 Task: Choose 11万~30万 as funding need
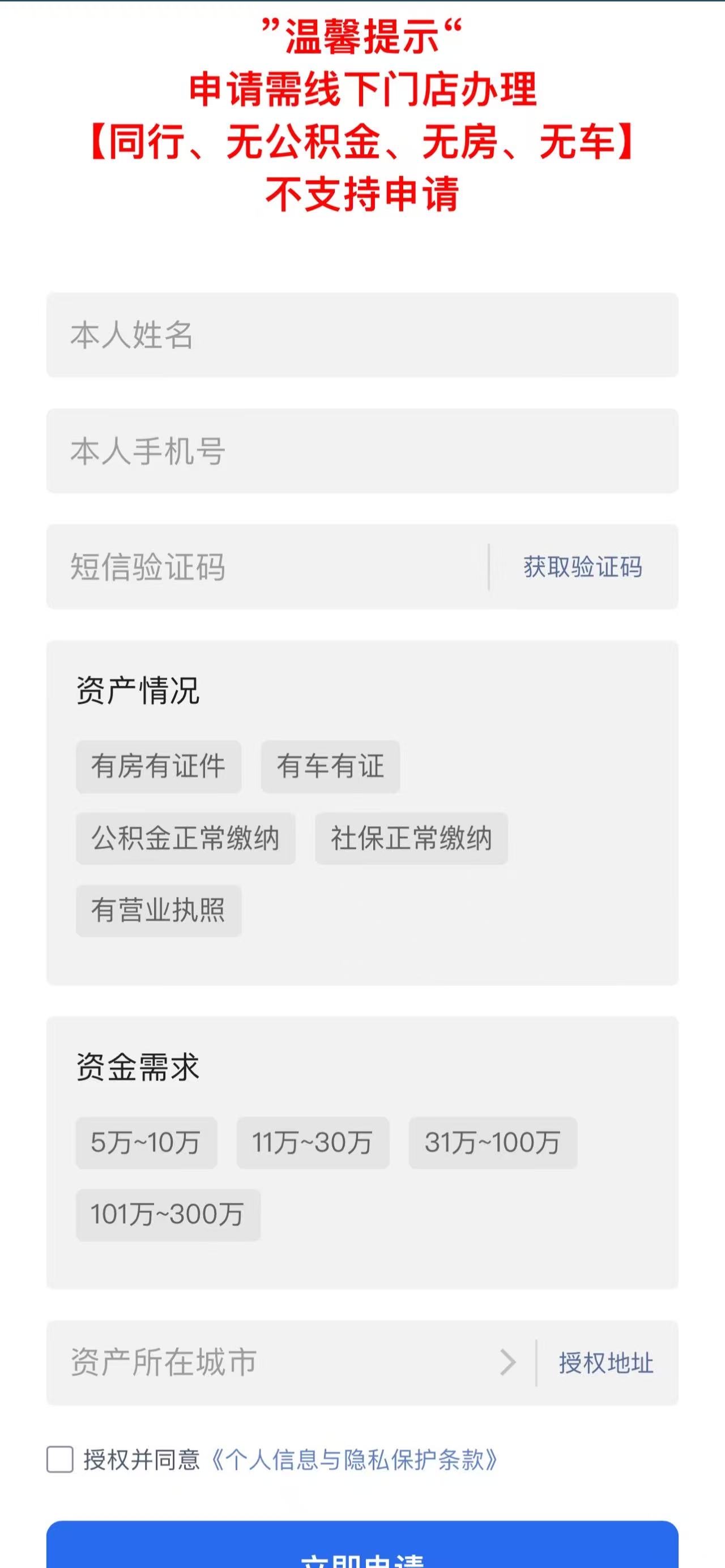coord(312,1143)
